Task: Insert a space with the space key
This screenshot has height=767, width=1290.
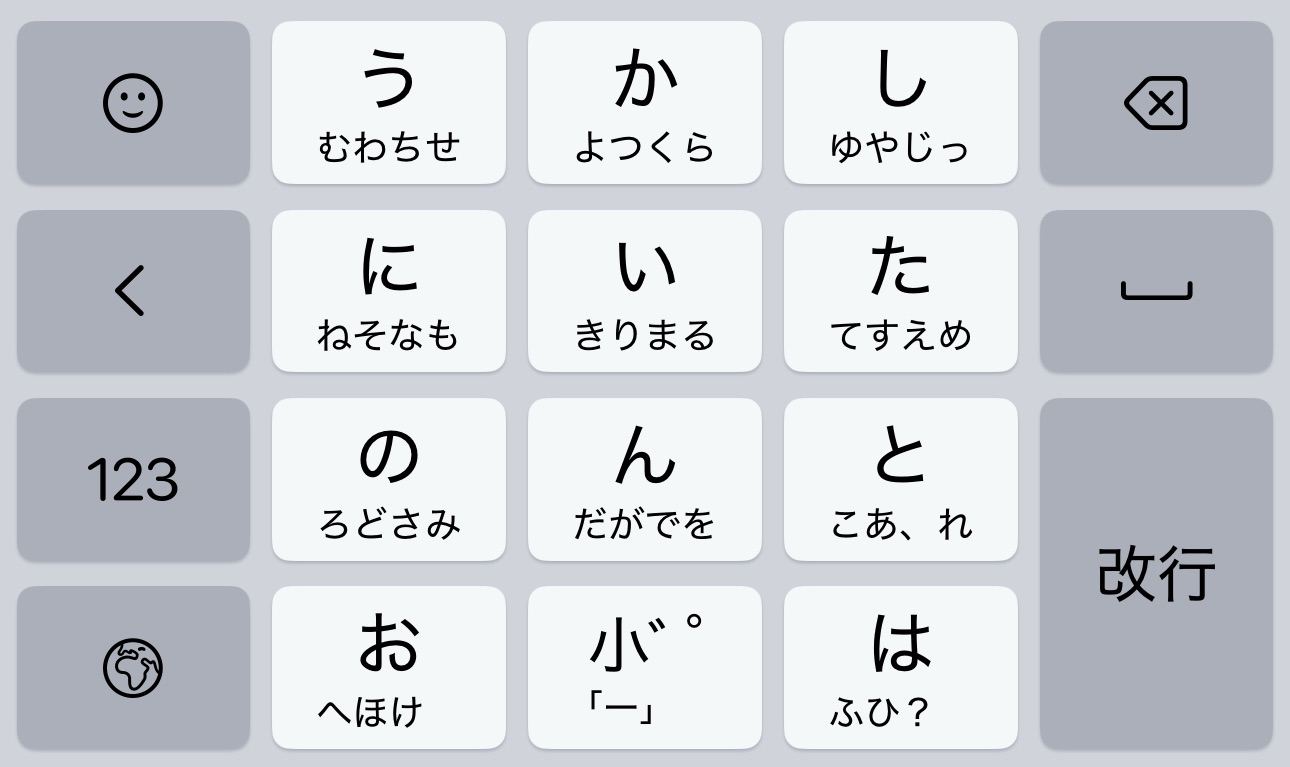Action: 1156,291
